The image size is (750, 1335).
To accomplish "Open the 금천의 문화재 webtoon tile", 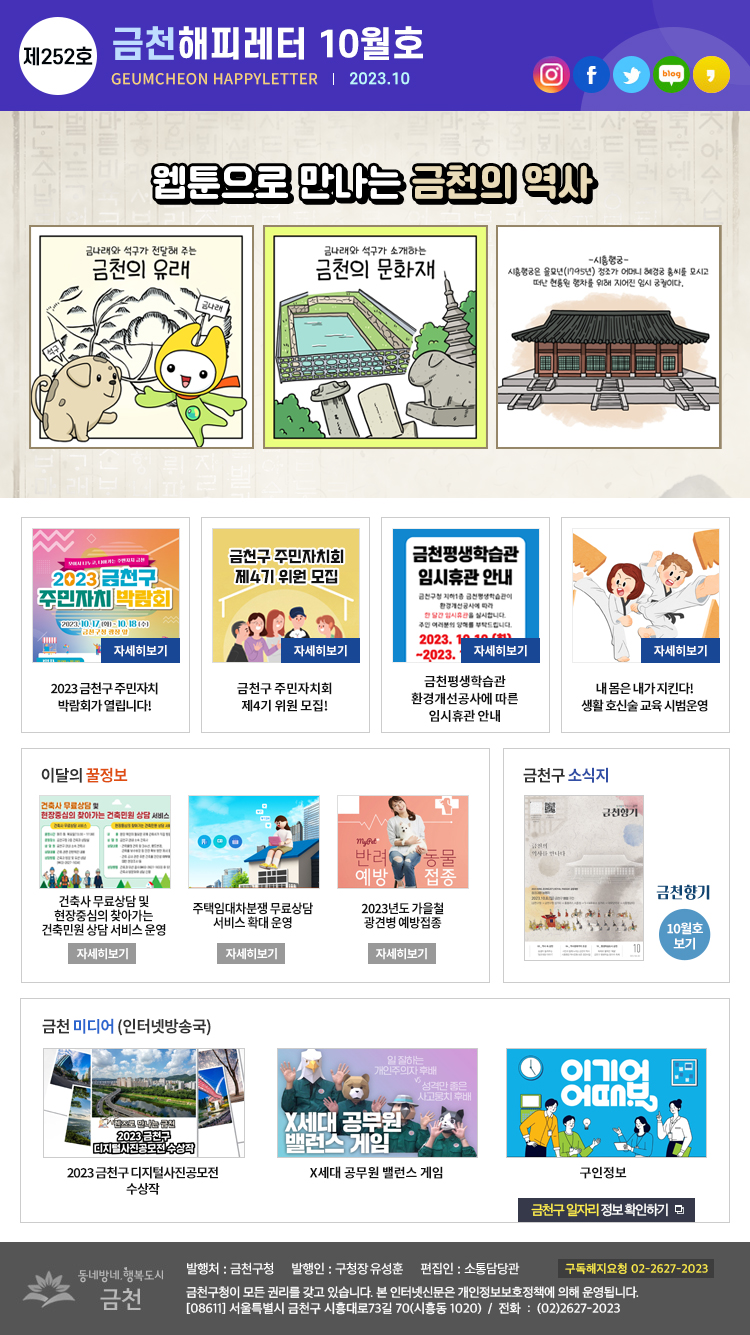I will 375,337.
